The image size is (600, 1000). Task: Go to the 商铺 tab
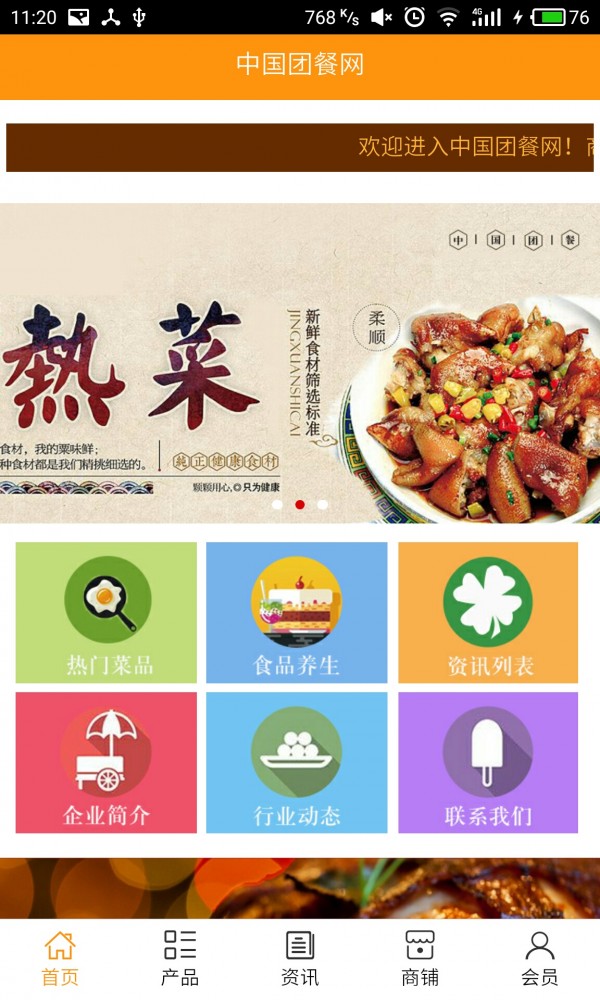(420, 958)
